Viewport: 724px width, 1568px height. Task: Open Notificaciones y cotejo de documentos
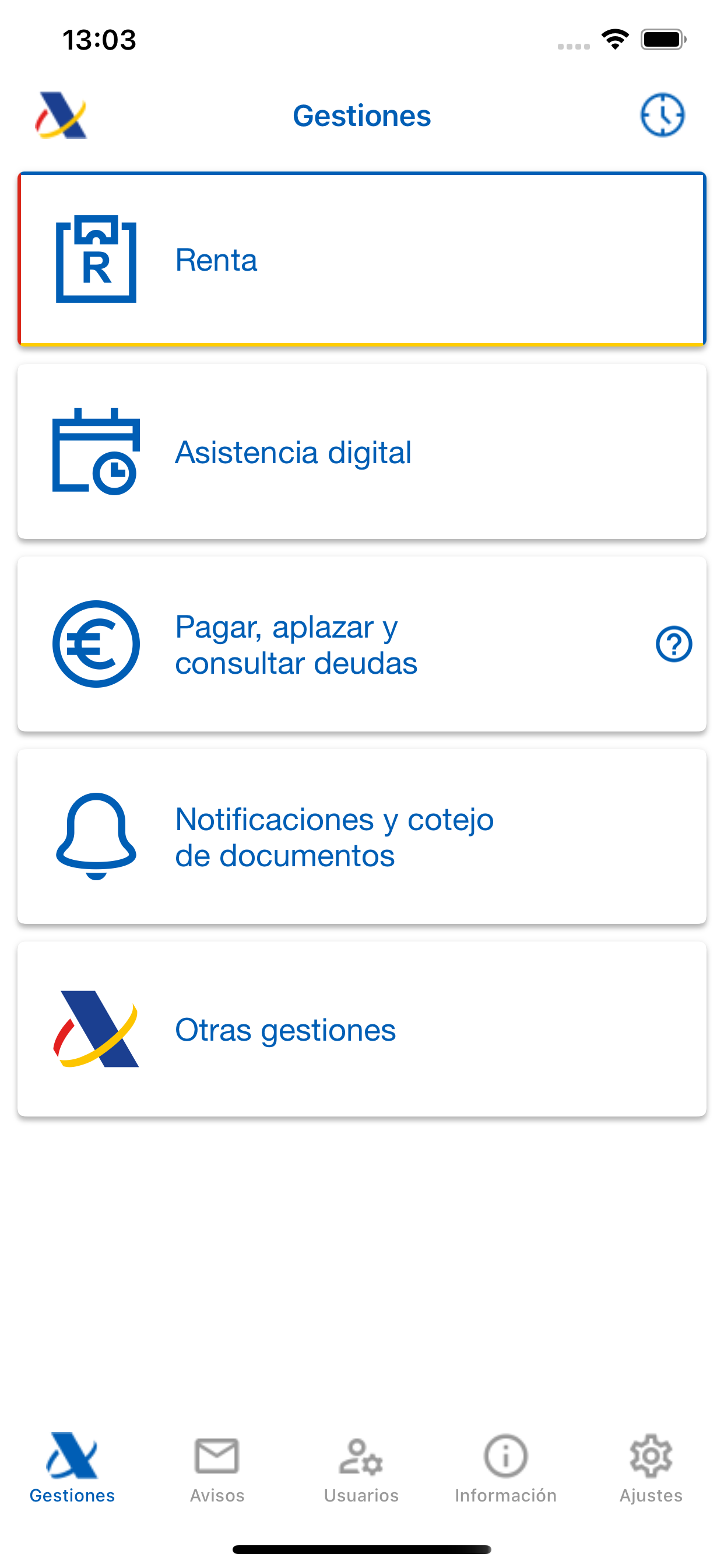tap(362, 836)
